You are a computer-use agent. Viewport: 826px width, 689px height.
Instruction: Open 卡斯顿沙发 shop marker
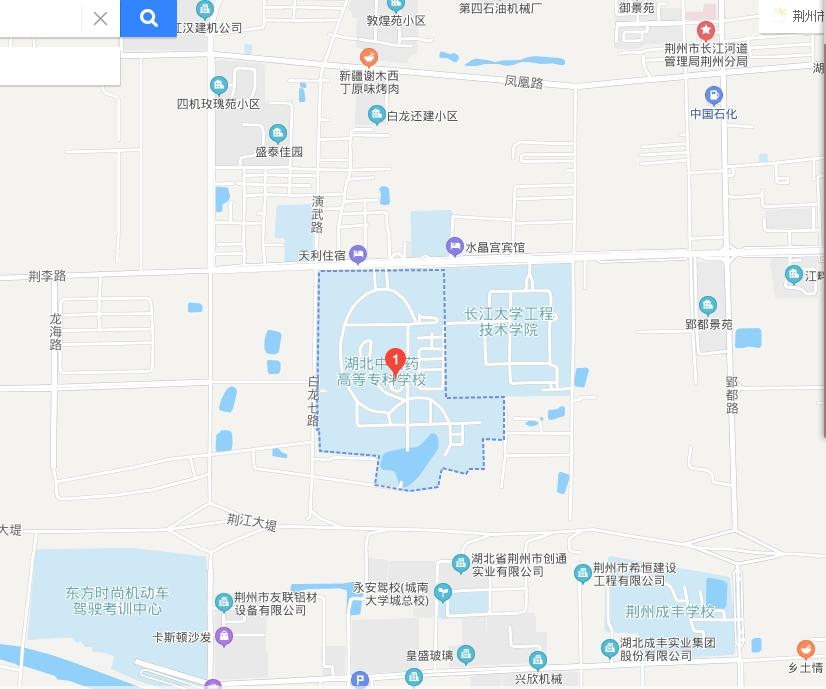click(223, 636)
